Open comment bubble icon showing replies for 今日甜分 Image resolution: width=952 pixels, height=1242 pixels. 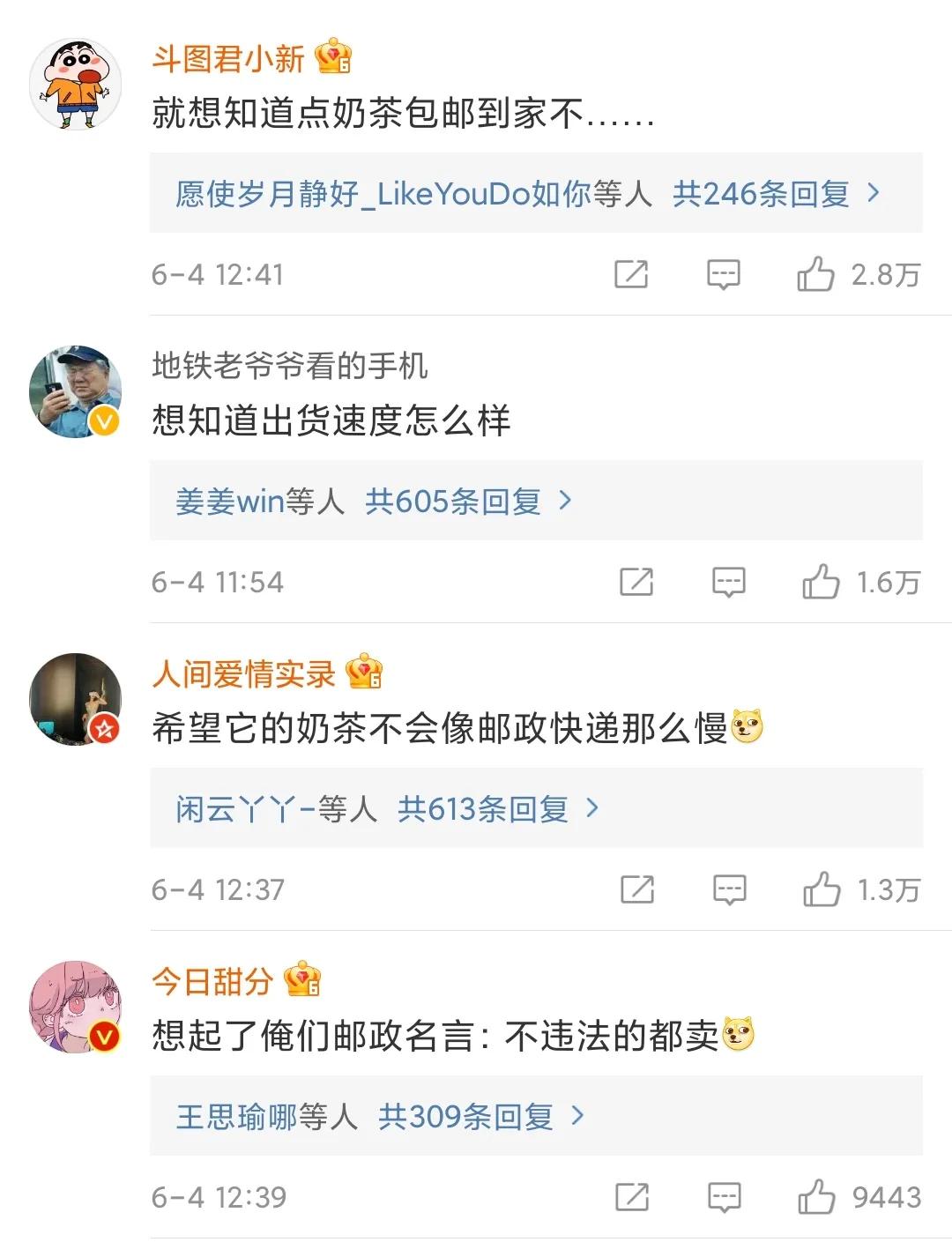coord(725,1198)
